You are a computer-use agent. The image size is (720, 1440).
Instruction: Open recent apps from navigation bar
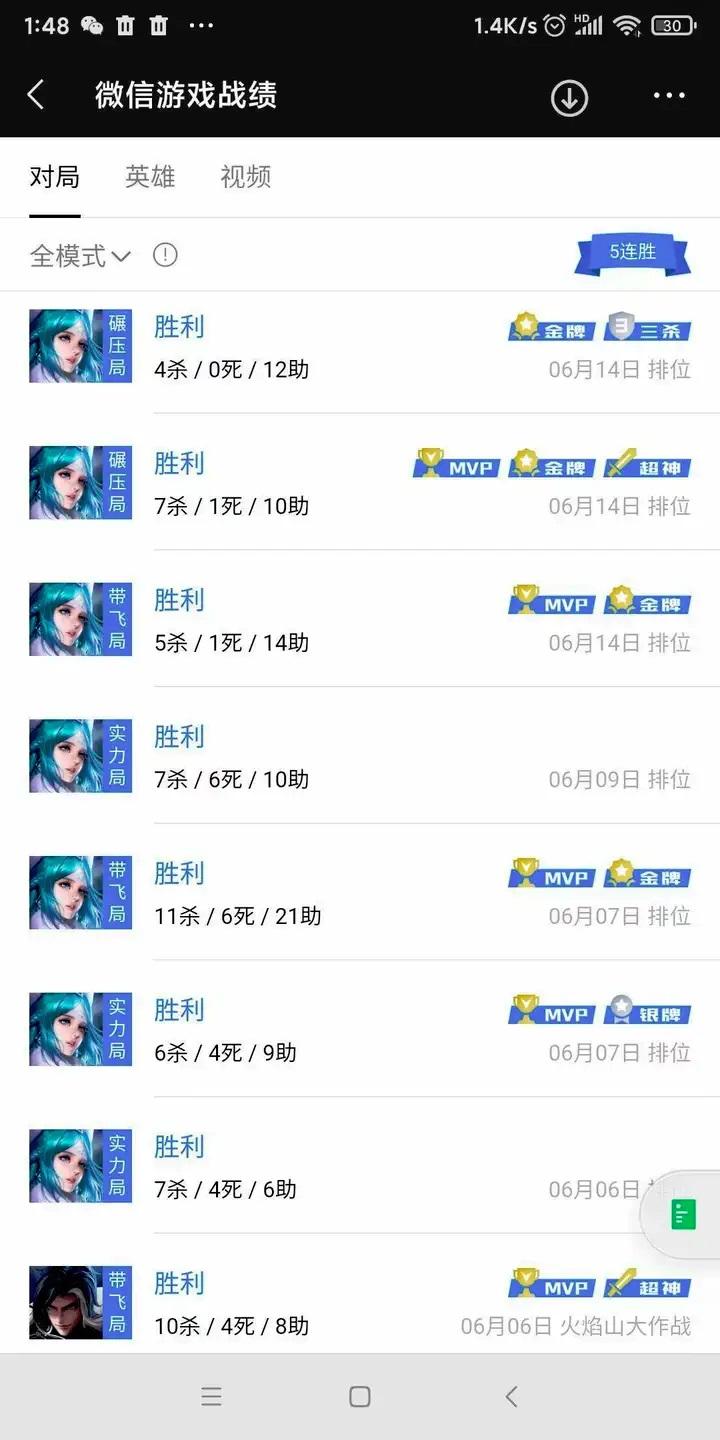[x=211, y=1397]
